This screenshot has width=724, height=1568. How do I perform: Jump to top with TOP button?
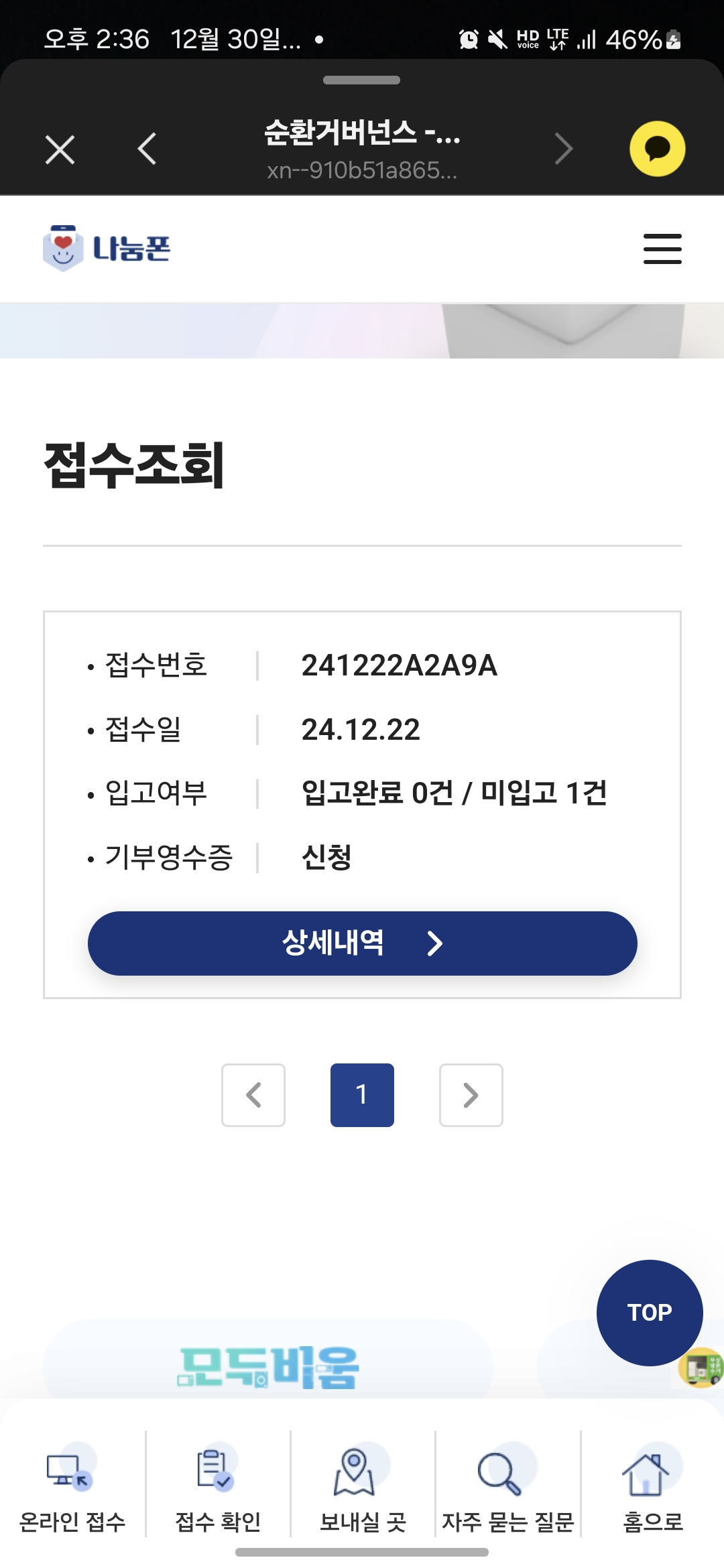[649, 1312]
